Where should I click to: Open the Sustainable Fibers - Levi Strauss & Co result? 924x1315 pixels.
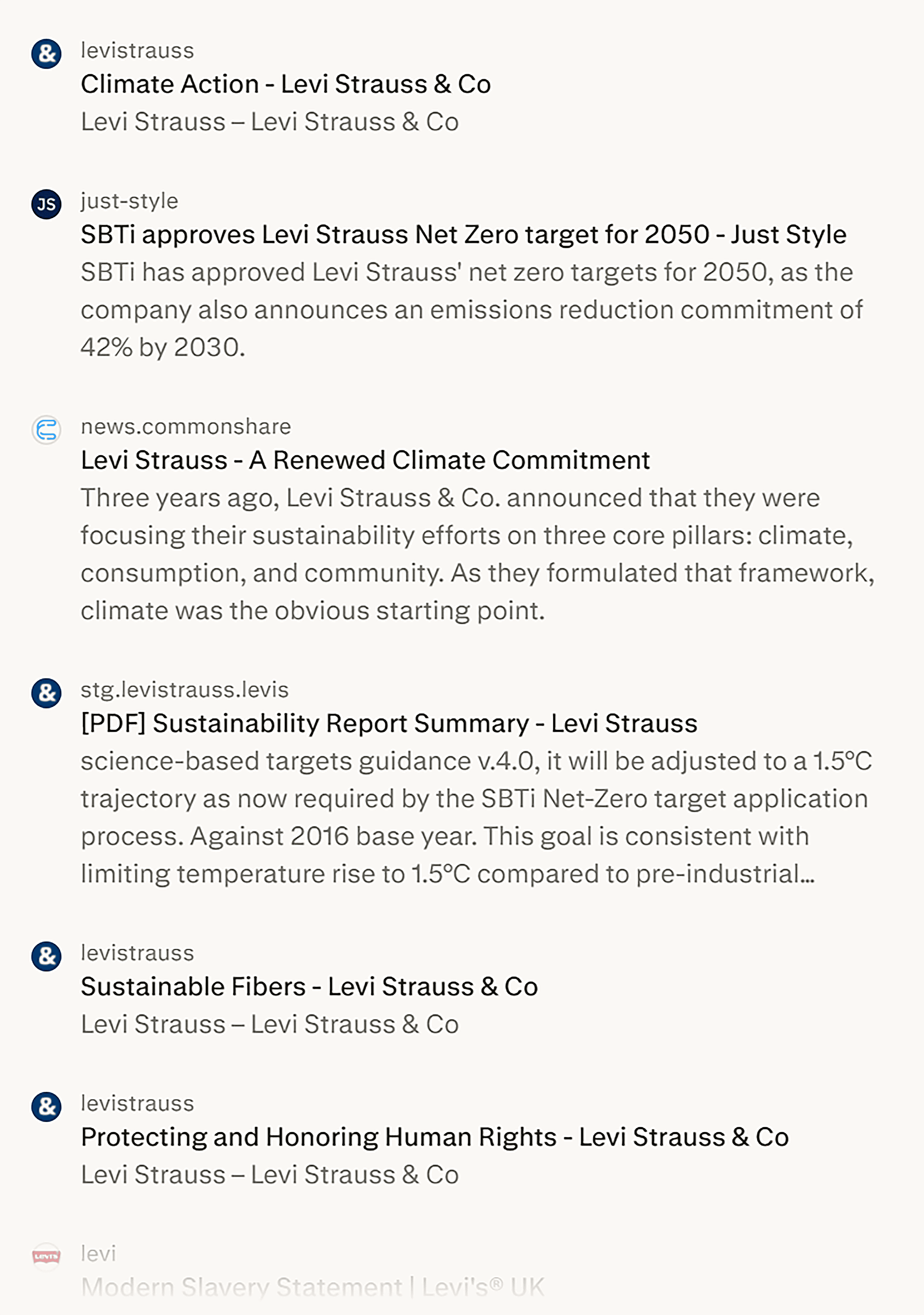pos(309,987)
